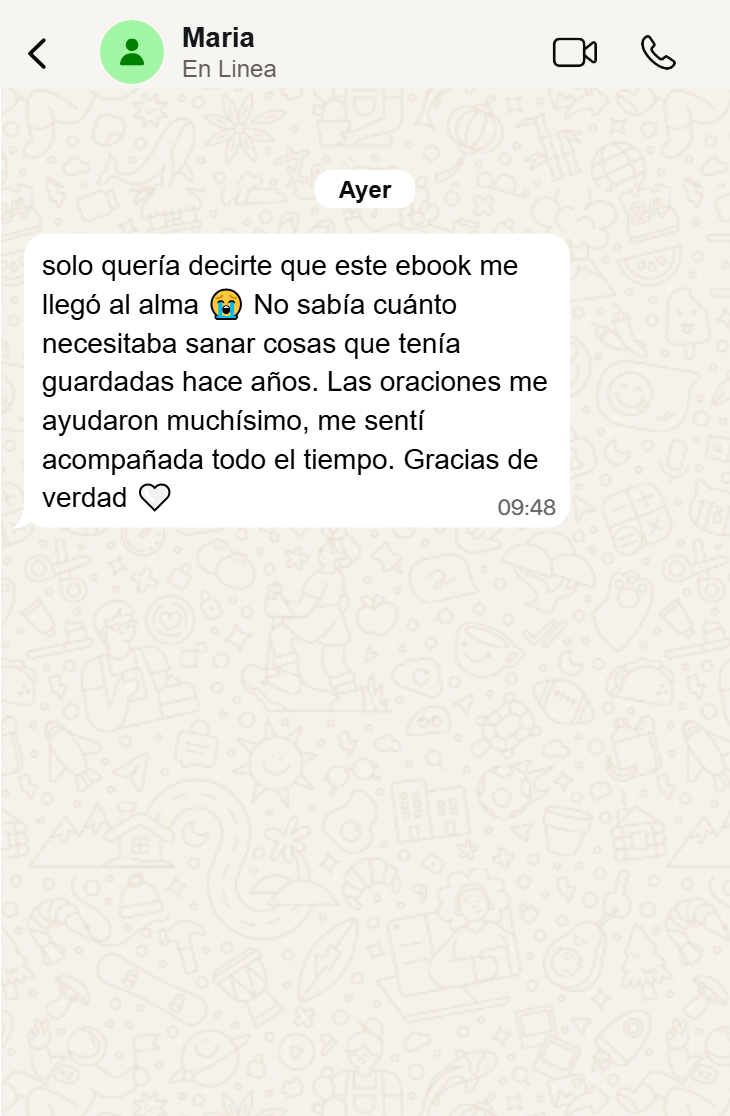Open Maria's contact profile

click(218, 52)
